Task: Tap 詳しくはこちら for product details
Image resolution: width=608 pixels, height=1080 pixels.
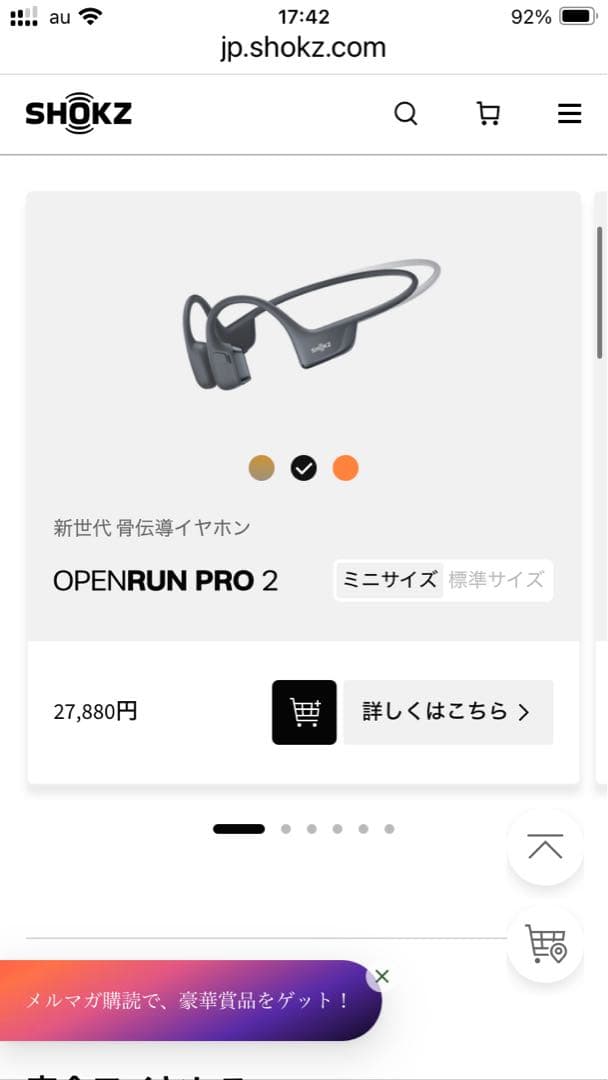Action: click(x=447, y=712)
